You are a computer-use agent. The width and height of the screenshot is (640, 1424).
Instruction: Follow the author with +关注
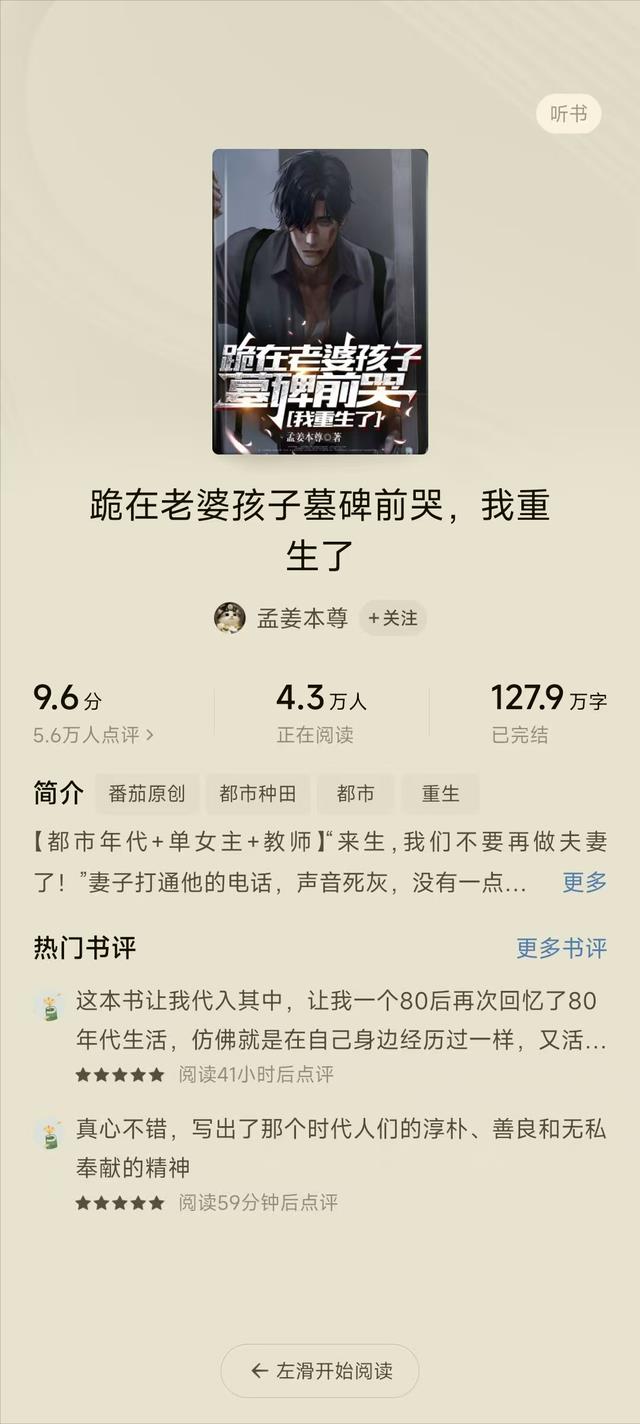pos(393,618)
